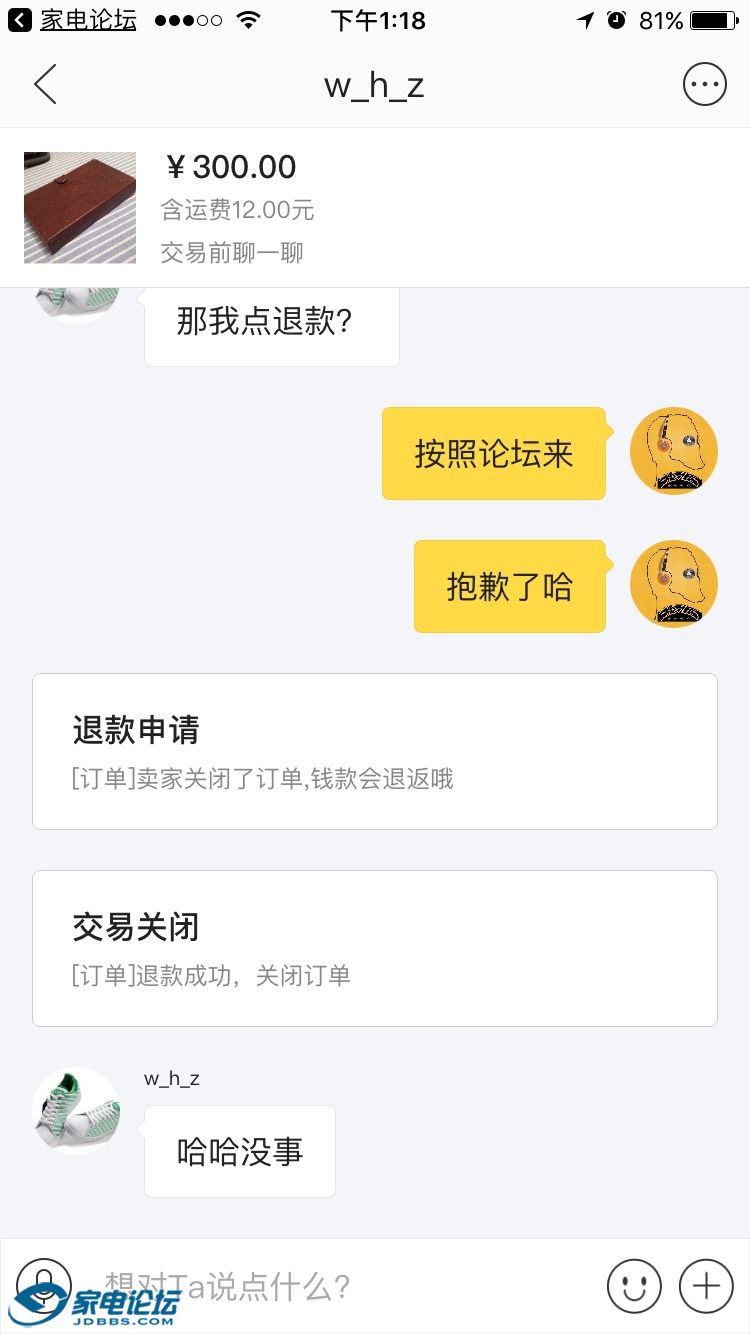Viewport: 750px width, 1334px height.
Task: Open the 退款申请 order card
Action: point(375,751)
